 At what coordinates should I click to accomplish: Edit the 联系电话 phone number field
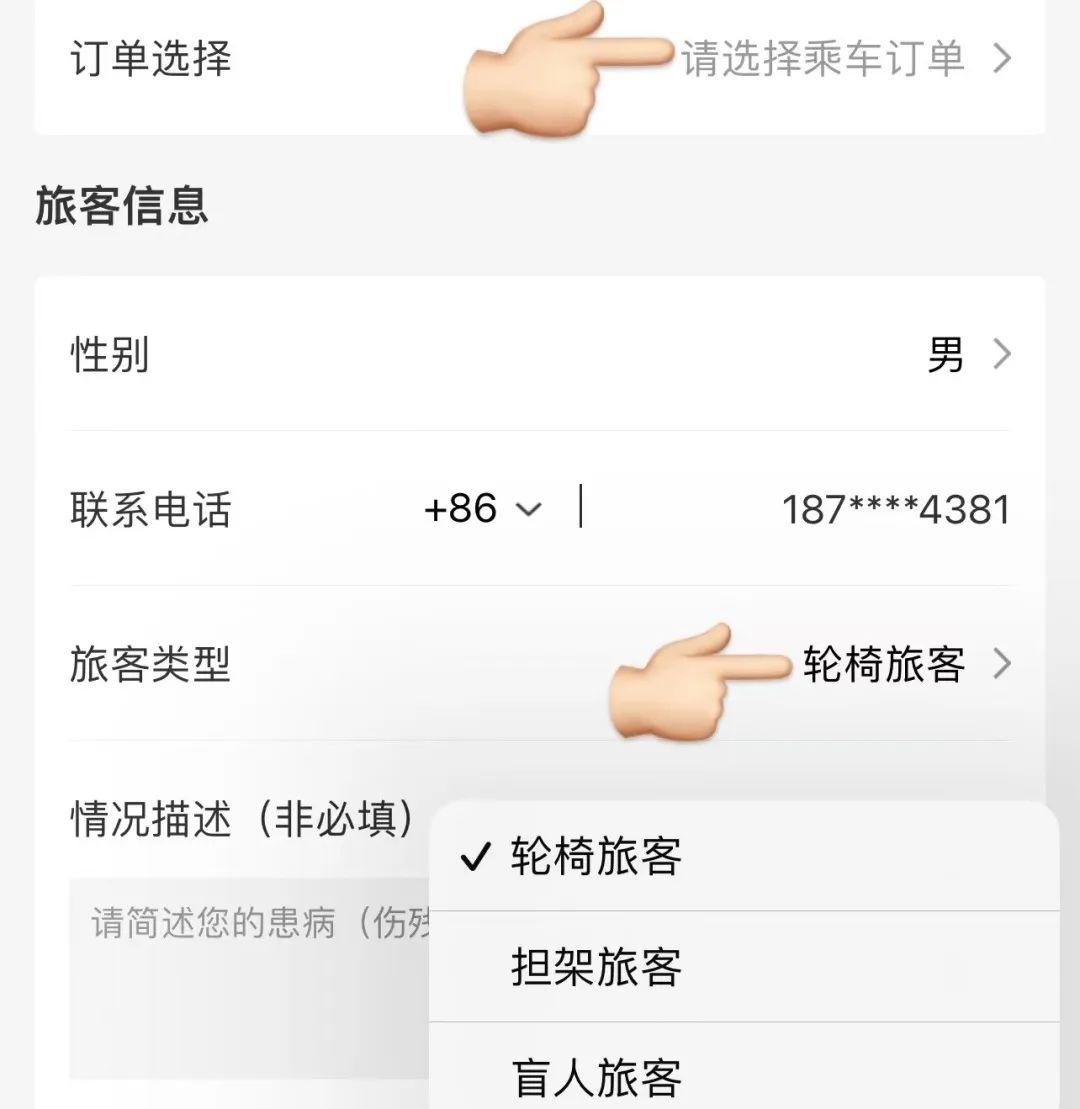coord(895,510)
